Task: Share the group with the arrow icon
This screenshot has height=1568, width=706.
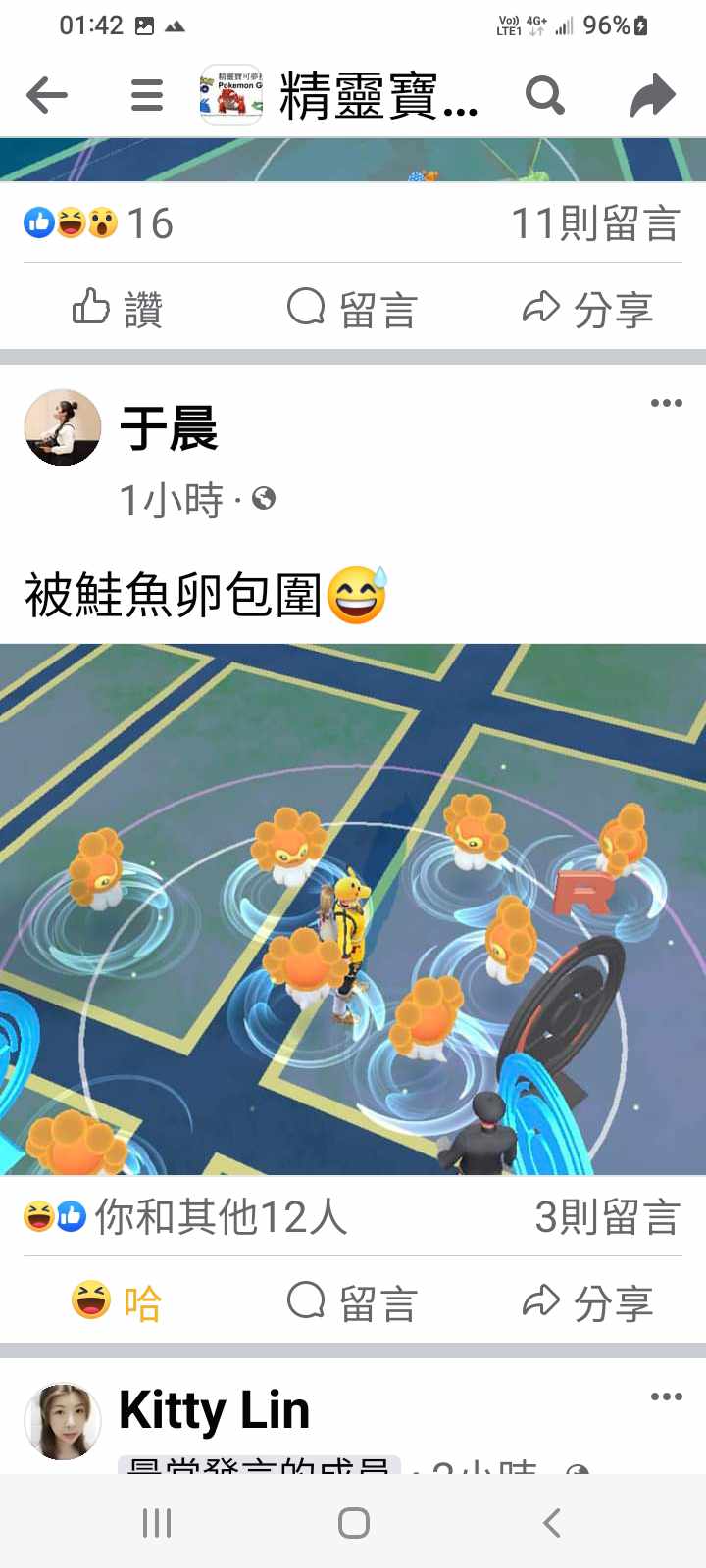Action: (653, 95)
